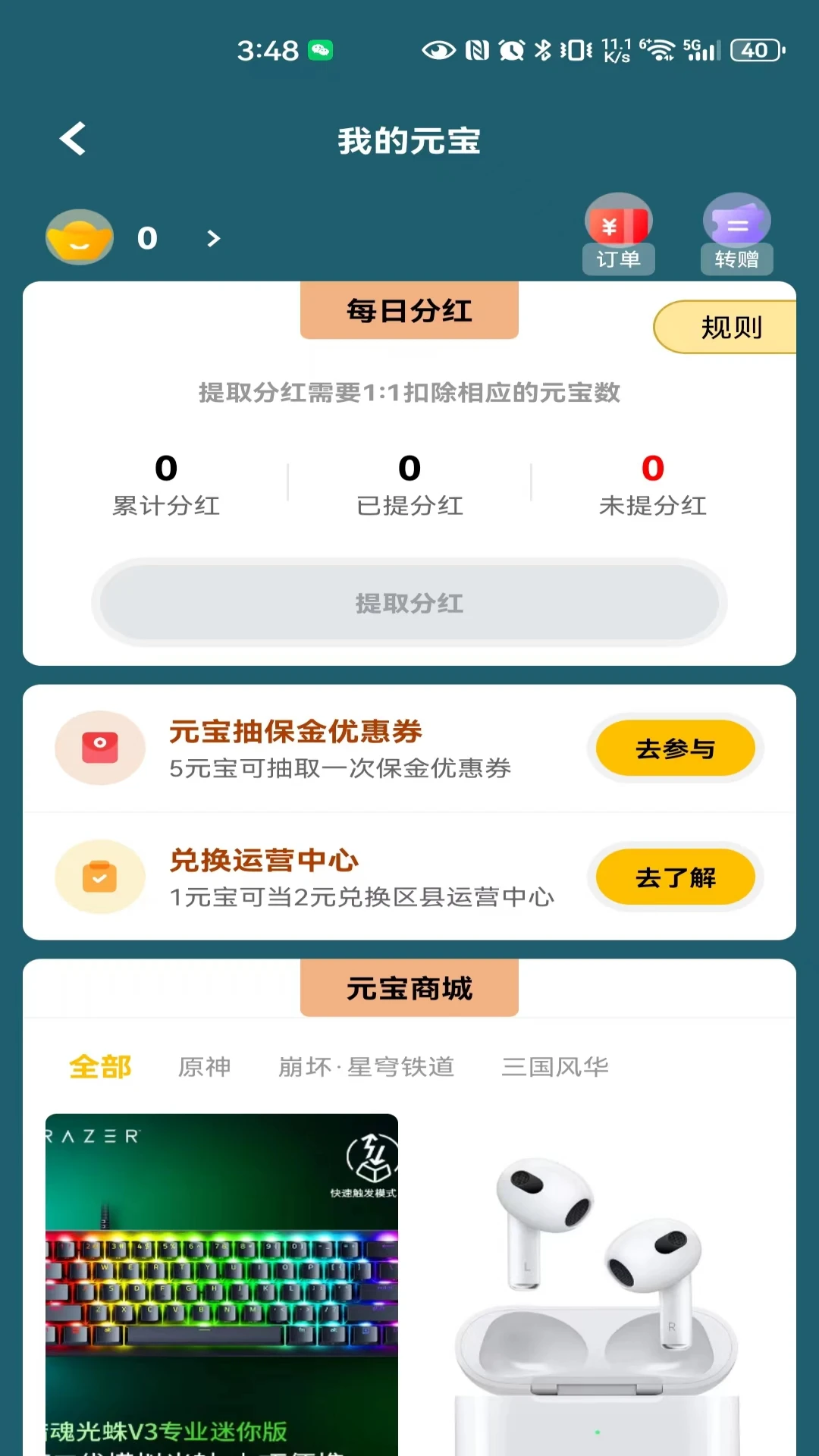819x1456 pixels.
Task: Tap the grayed 提取分红 withdrawal bar
Action: tap(409, 603)
